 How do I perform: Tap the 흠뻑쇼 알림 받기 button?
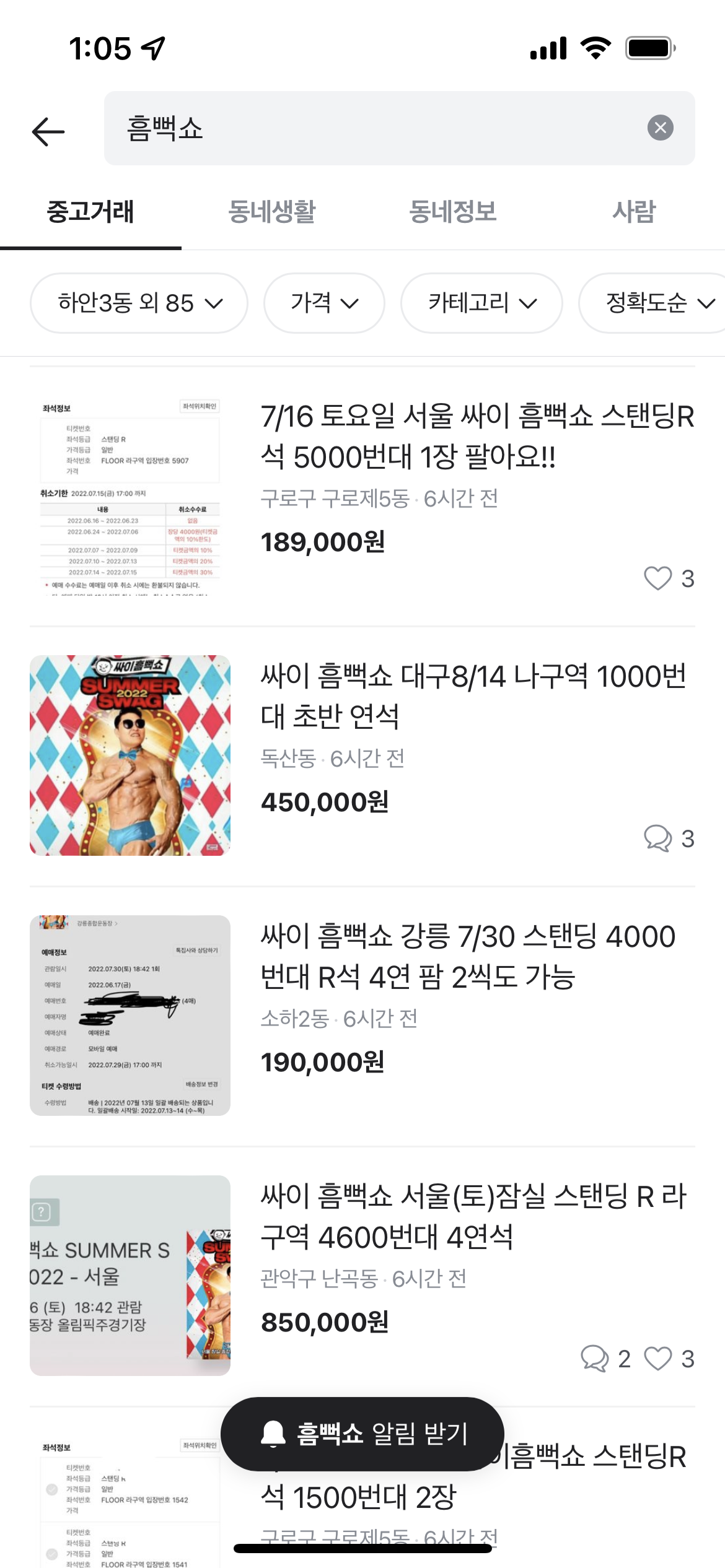pos(362,1434)
